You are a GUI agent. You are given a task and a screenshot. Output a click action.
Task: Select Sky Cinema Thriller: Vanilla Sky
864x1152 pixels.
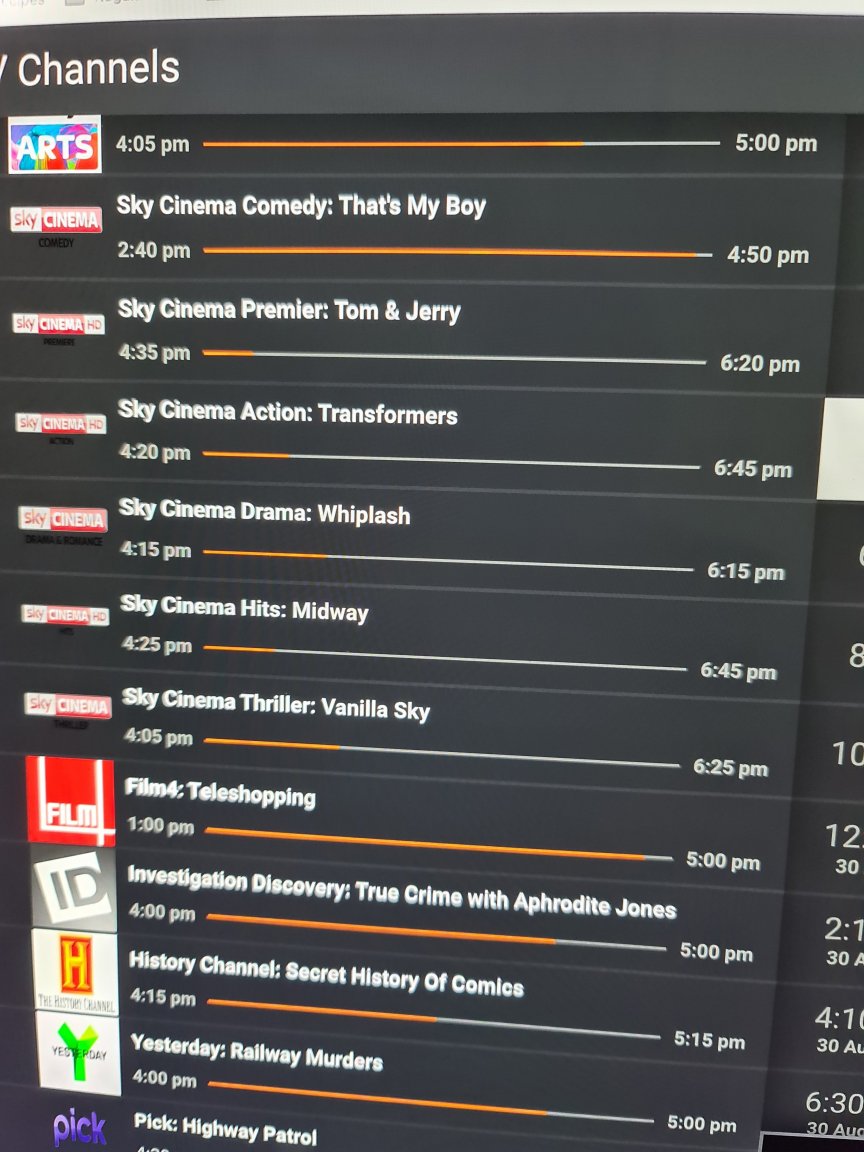[x=276, y=707]
